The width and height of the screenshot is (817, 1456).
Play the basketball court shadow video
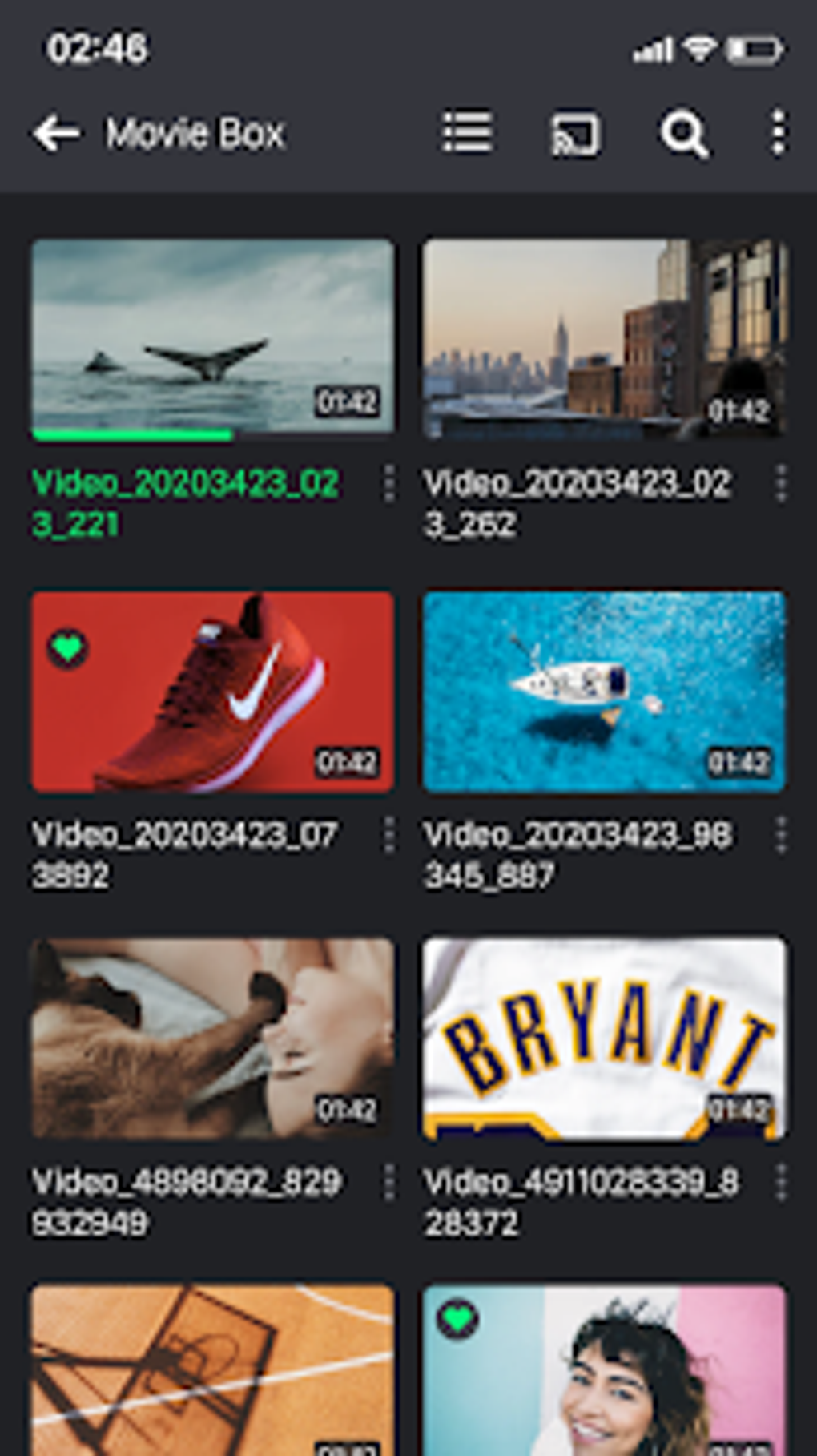(x=213, y=1370)
